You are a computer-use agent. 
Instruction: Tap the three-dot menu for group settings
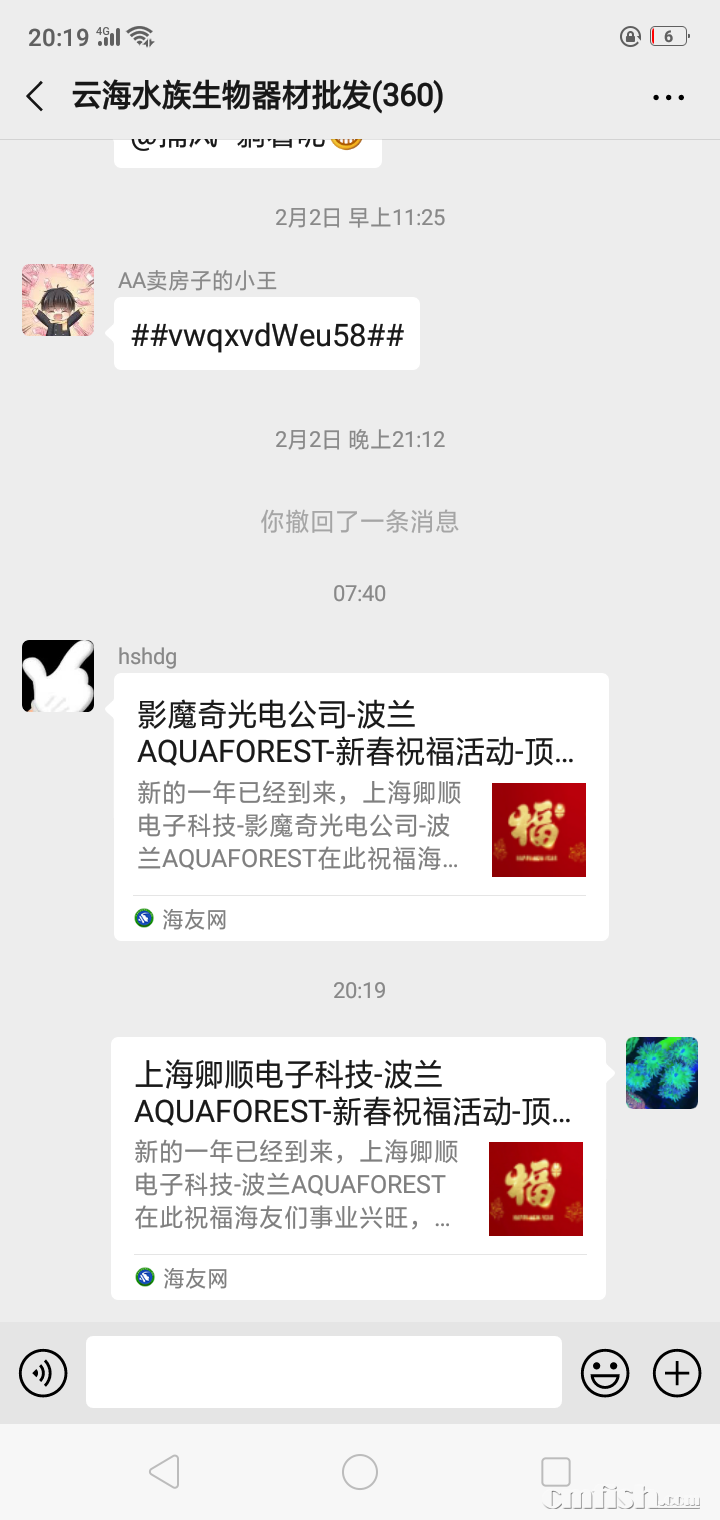coord(666,97)
